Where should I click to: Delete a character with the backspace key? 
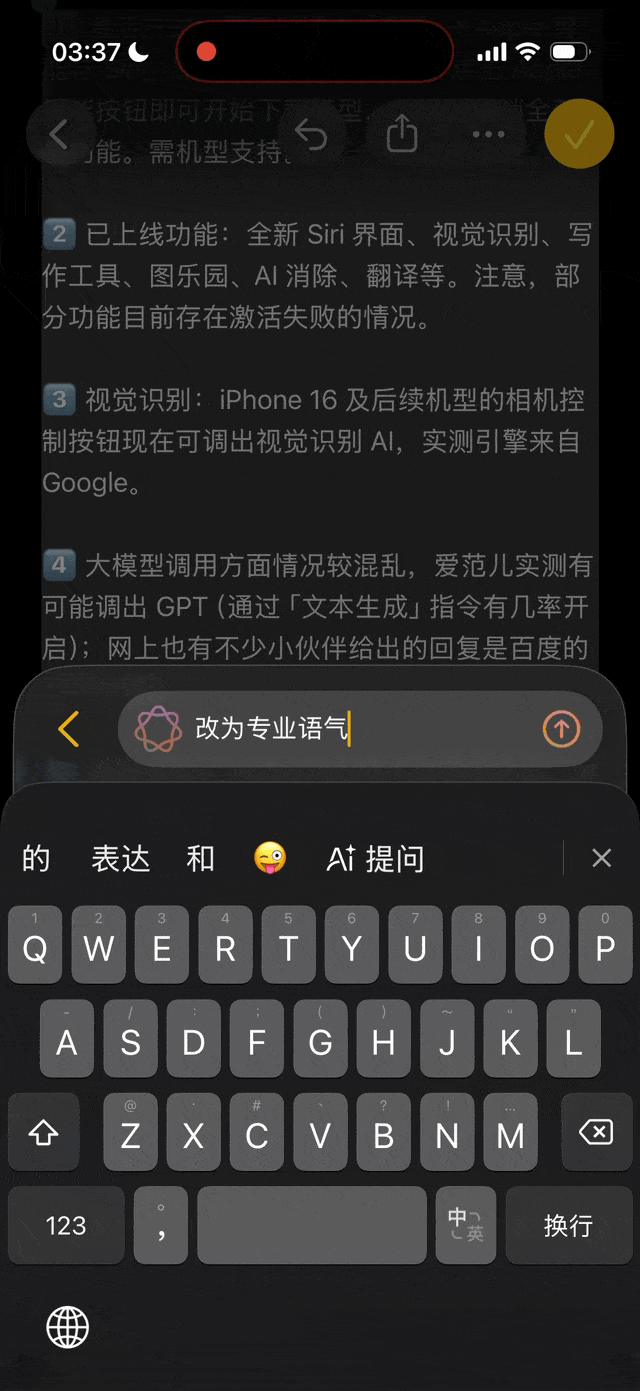click(596, 1132)
